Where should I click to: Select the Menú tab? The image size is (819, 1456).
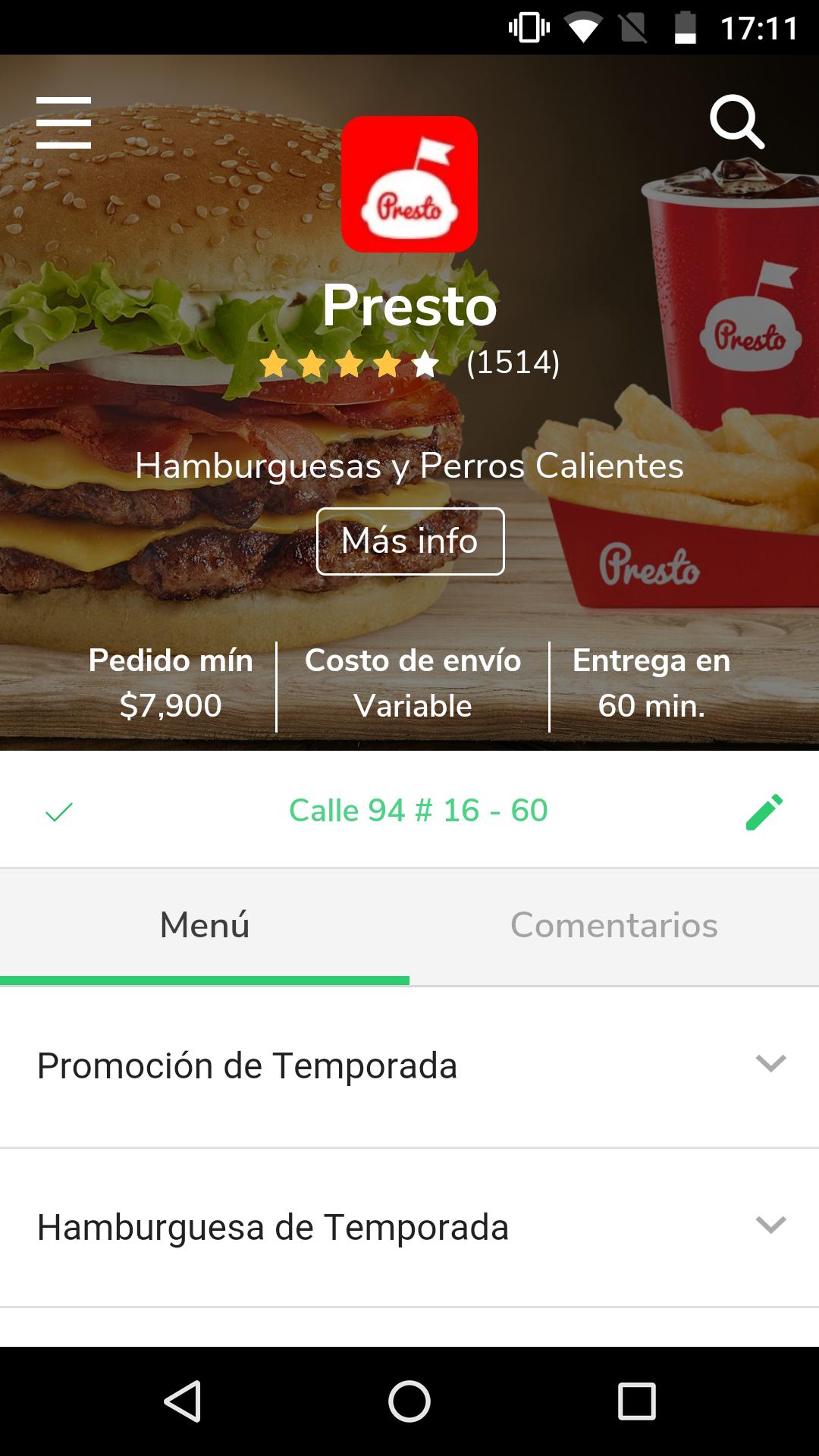point(205,924)
